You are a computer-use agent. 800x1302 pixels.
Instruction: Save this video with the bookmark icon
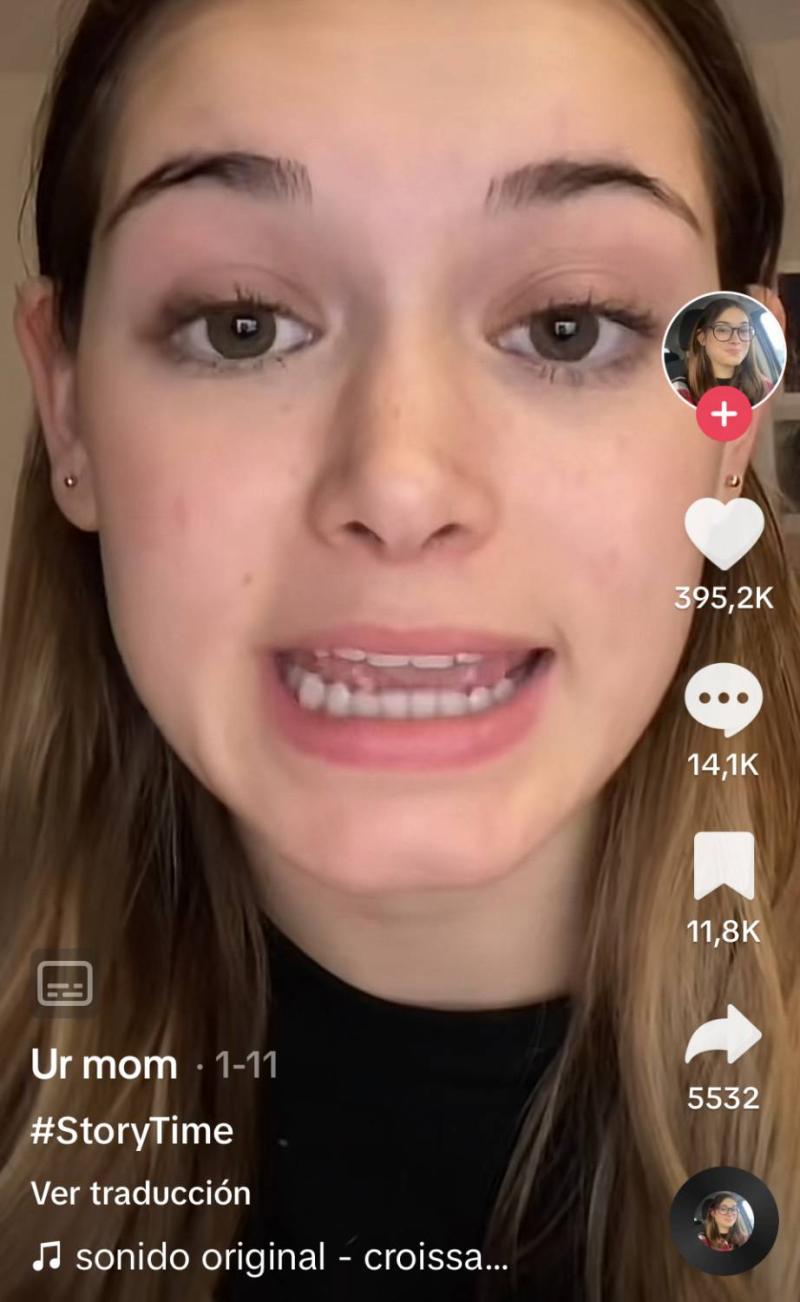pyautogui.click(x=723, y=866)
